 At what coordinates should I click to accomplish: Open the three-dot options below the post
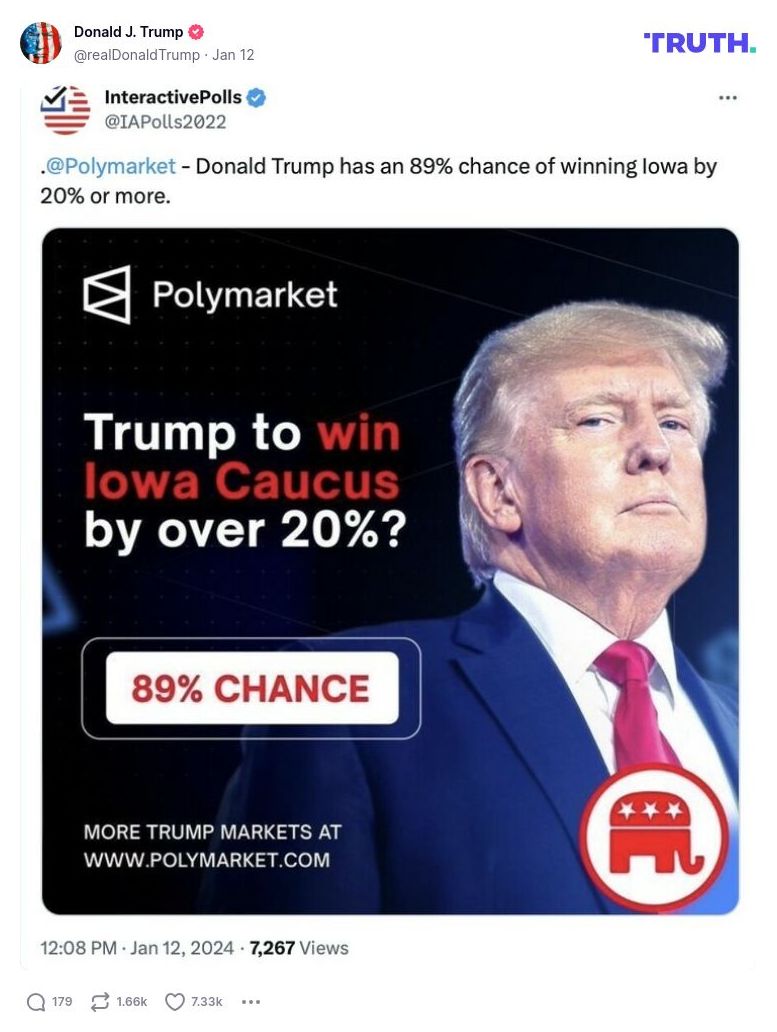250,1002
